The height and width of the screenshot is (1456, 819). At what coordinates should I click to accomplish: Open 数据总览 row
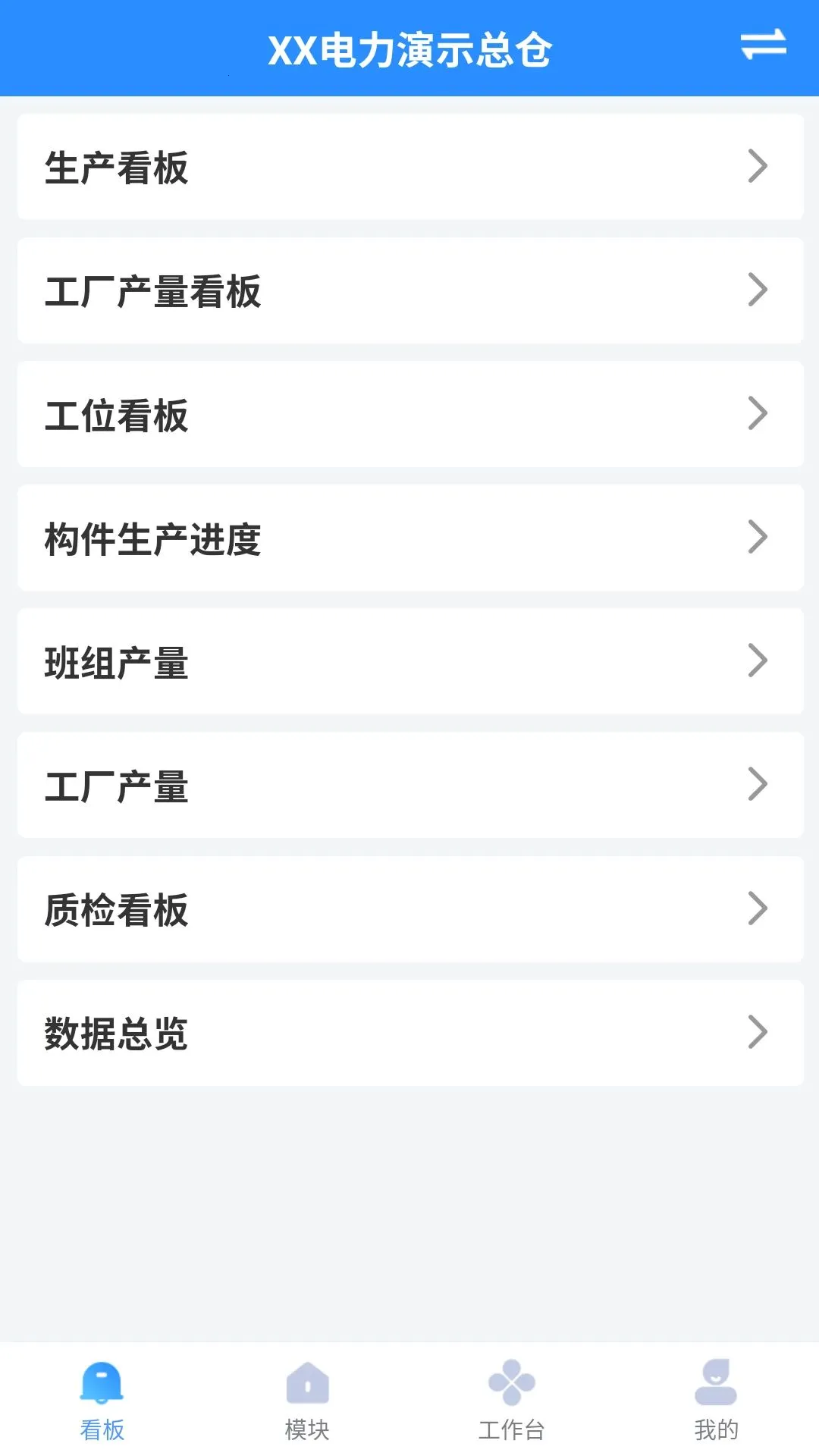(409, 1033)
